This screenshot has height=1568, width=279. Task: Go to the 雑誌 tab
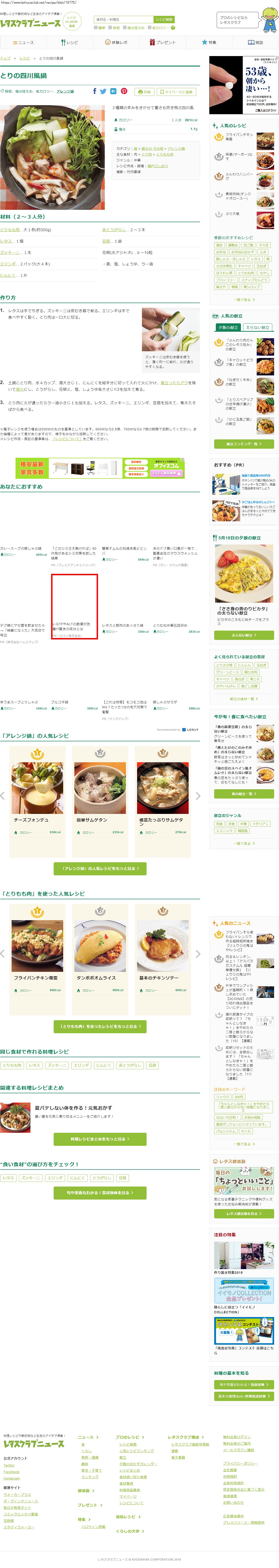[255, 43]
